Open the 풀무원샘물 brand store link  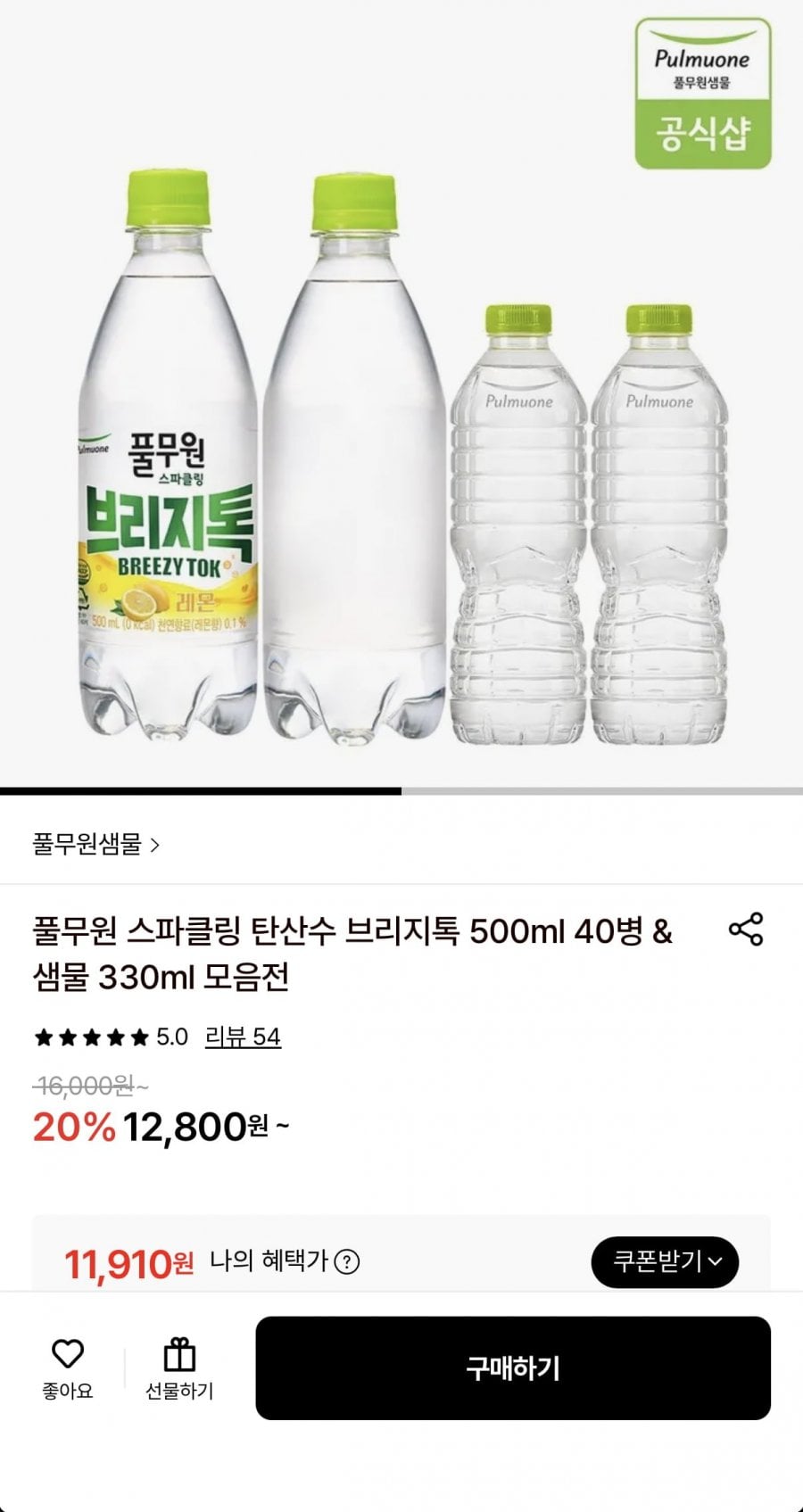coord(95,844)
